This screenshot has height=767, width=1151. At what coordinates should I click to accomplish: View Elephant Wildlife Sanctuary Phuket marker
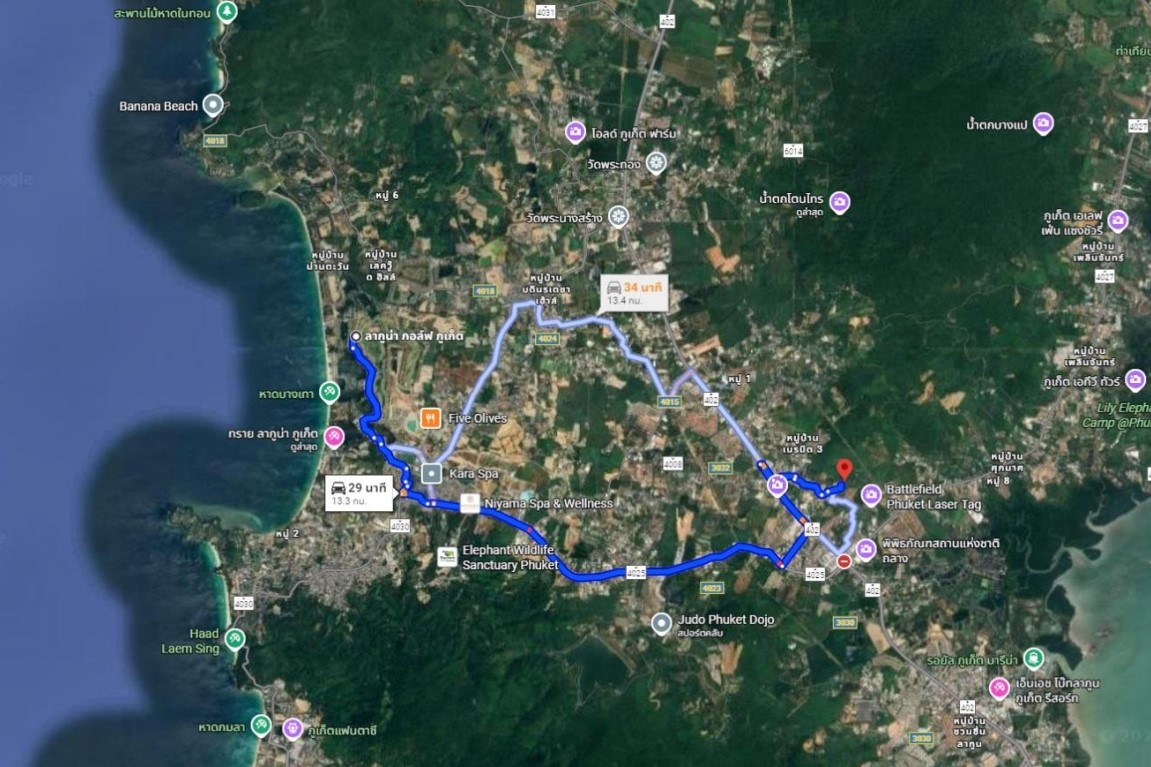pos(448,557)
